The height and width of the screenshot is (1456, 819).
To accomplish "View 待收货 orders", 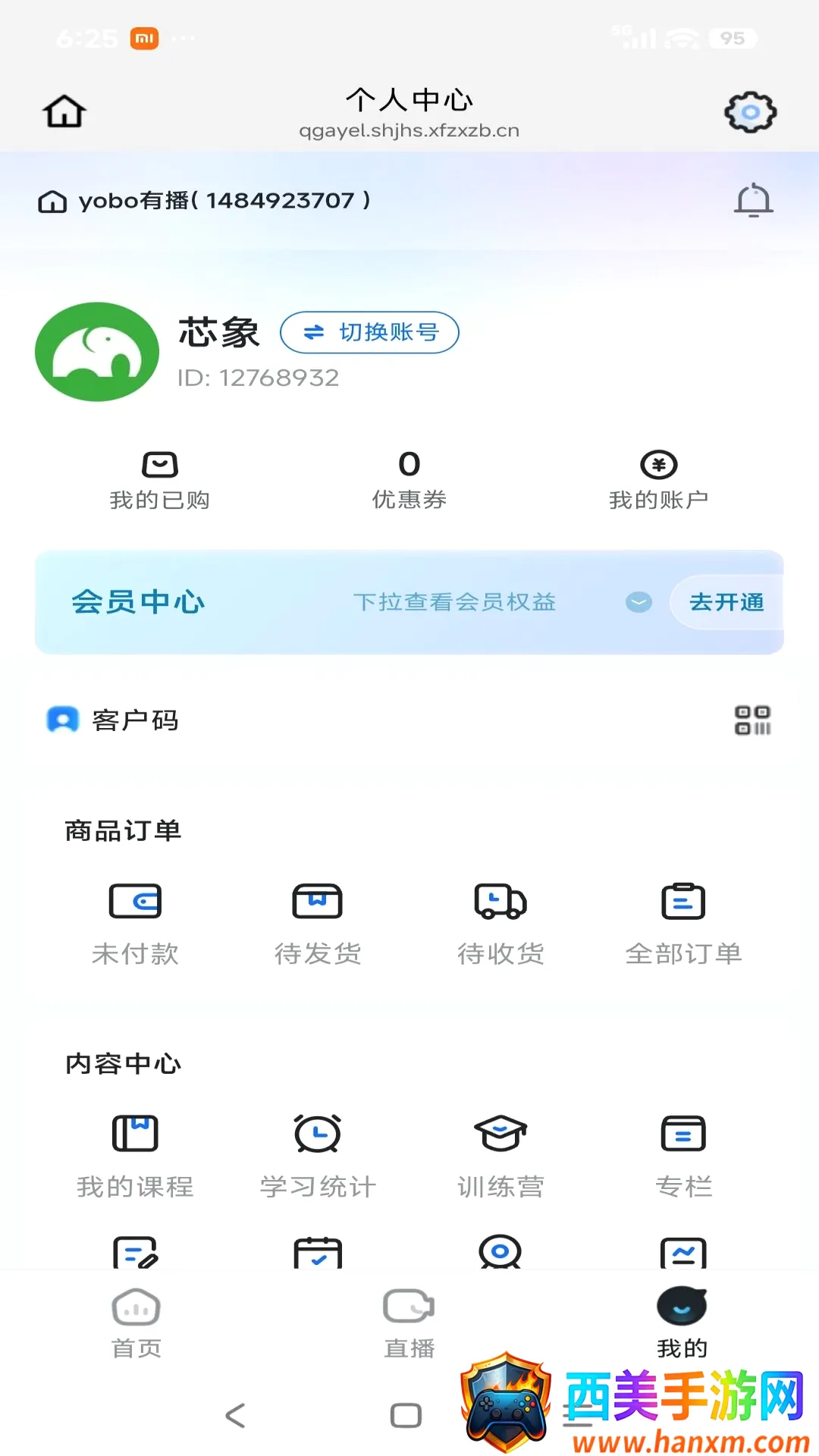I will [x=500, y=924].
